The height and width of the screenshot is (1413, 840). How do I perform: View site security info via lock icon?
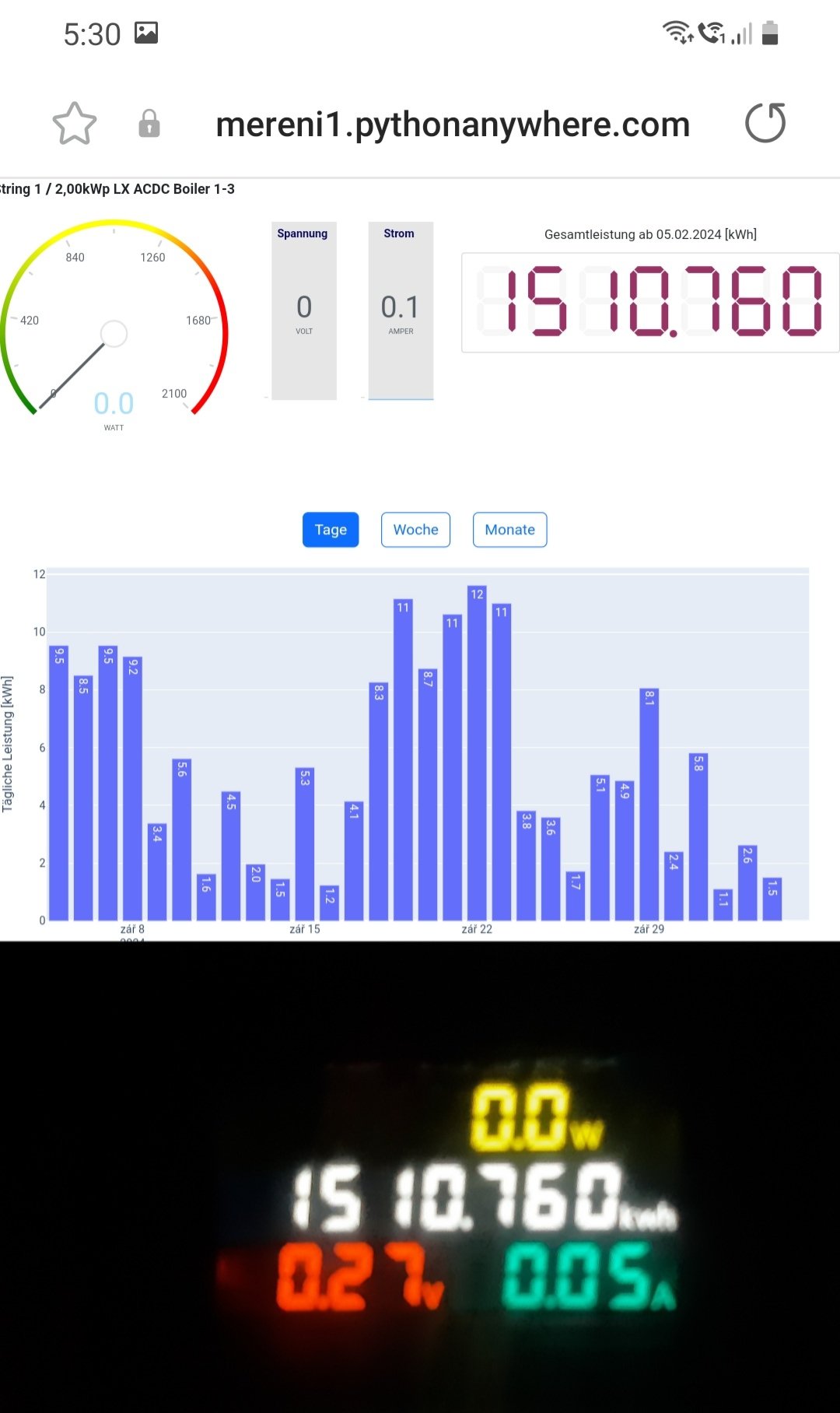[x=149, y=124]
